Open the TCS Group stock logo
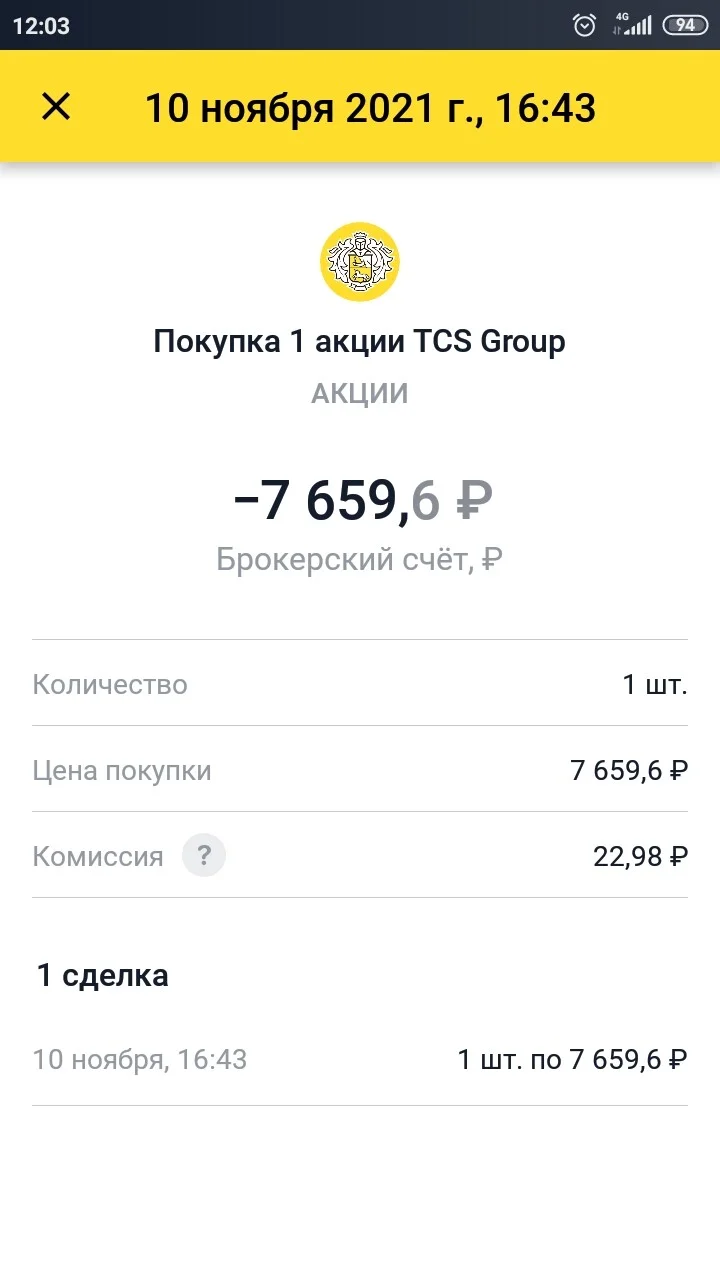 pyautogui.click(x=360, y=262)
